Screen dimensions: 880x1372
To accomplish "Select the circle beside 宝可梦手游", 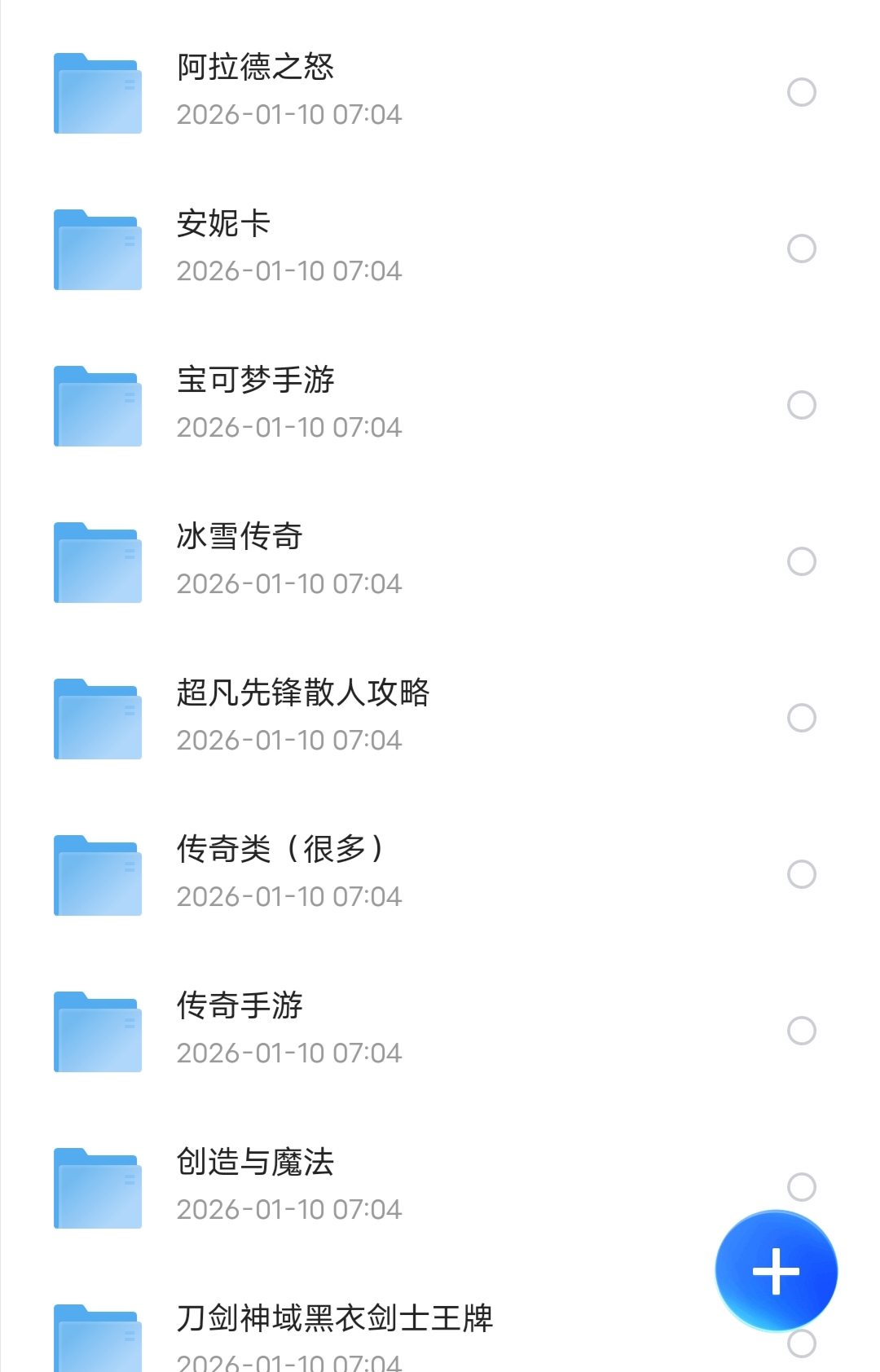I will tap(800, 405).
